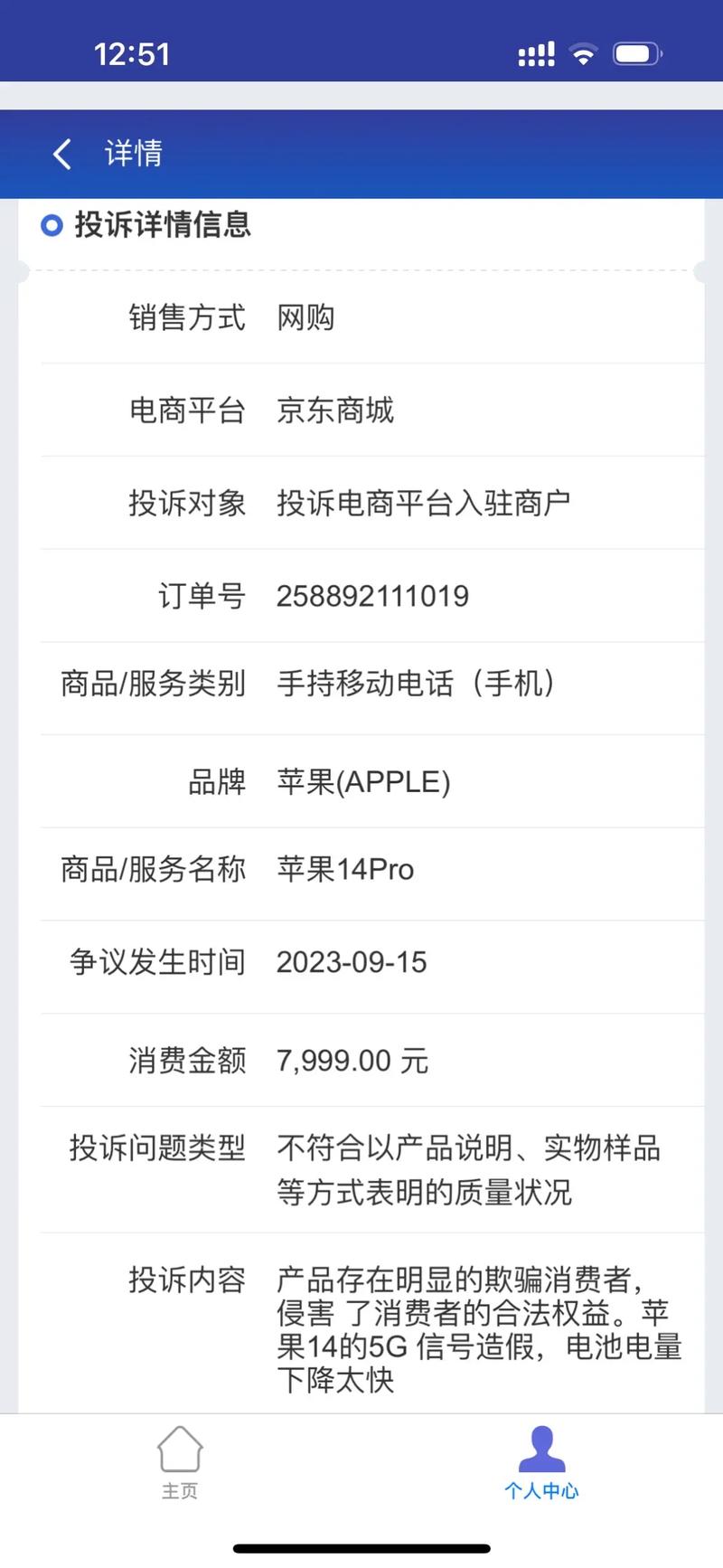Tap the back arrow to return

[61, 154]
